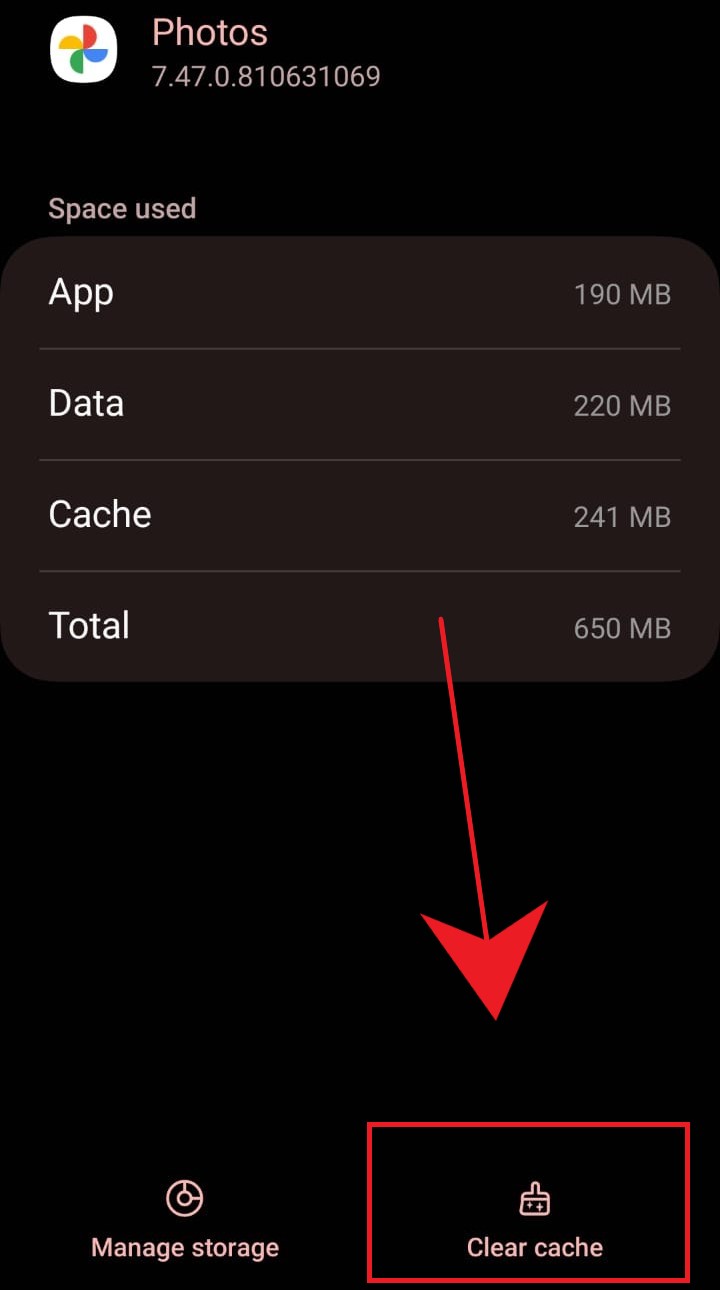Image resolution: width=720 pixels, height=1290 pixels.
Task: Clear the Photos app cache
Action: pos(534,1219)
